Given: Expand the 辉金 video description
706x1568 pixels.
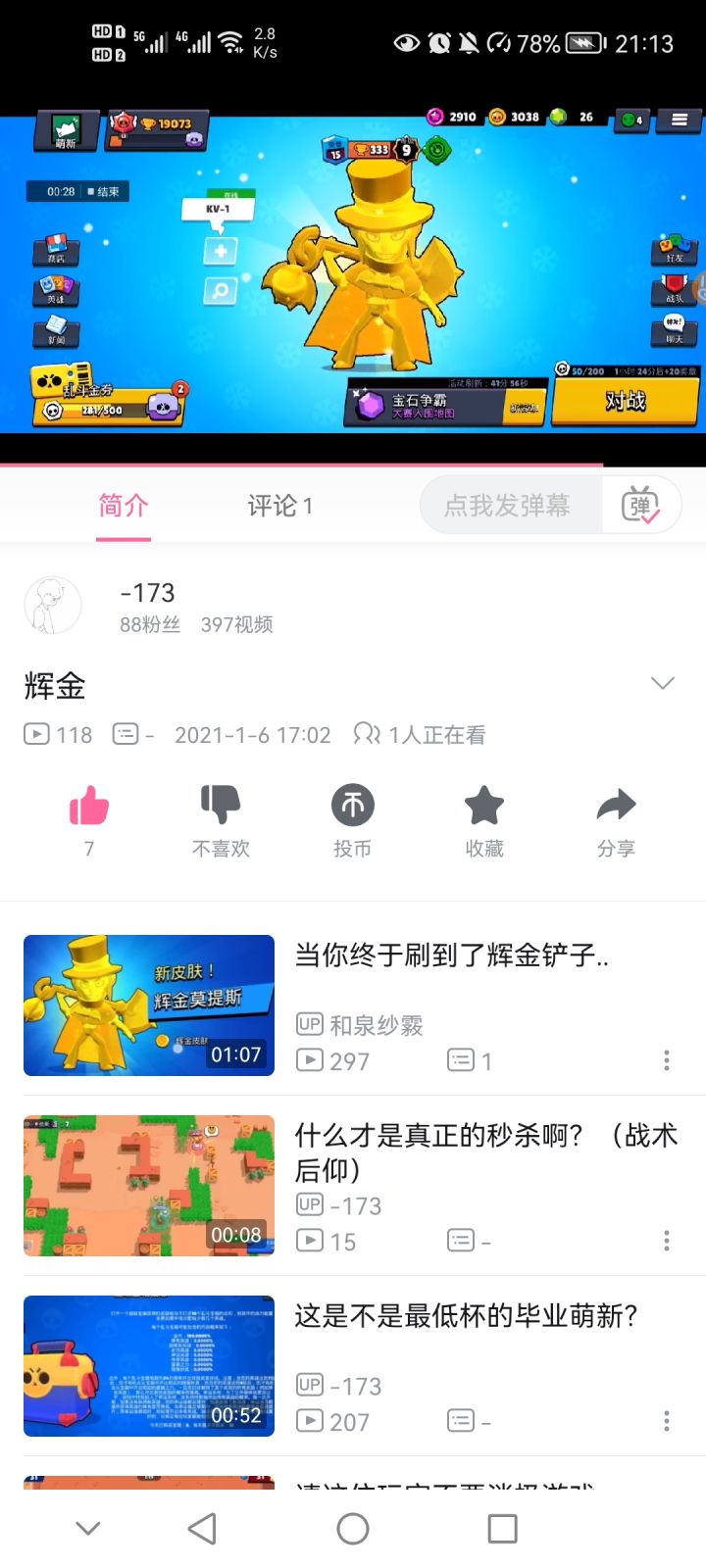Looking at the screenshot, I should 663,683.
